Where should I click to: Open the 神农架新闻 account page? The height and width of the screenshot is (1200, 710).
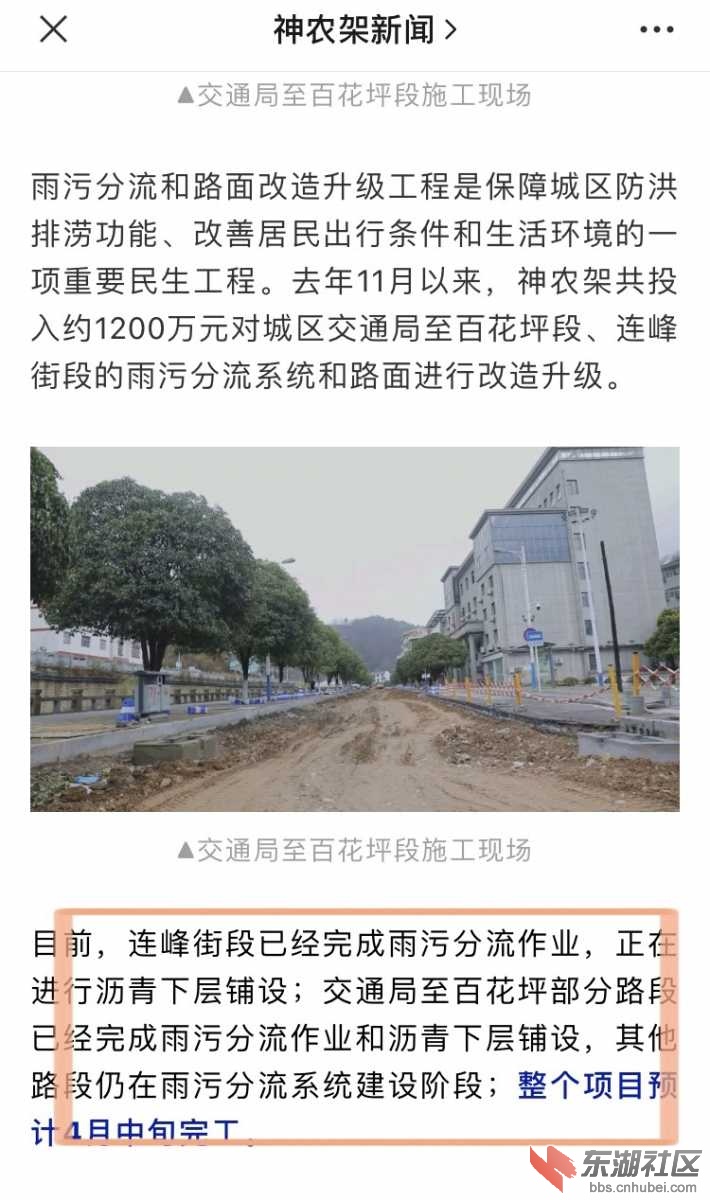pyautogui.click(x=364, y=30)
